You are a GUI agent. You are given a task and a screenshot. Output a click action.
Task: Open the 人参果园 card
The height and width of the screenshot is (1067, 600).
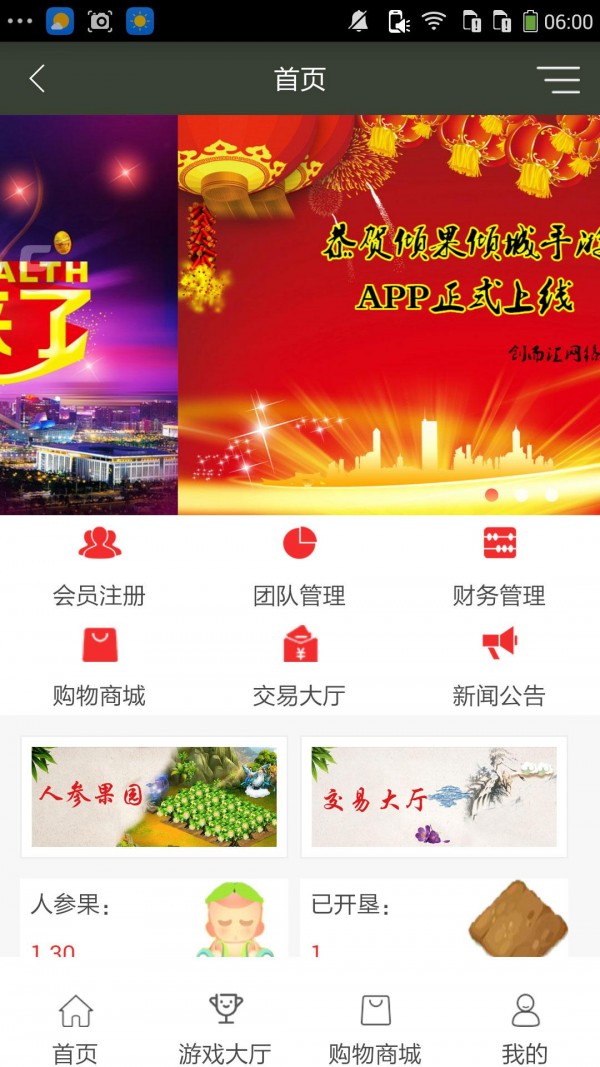(154, 796)
